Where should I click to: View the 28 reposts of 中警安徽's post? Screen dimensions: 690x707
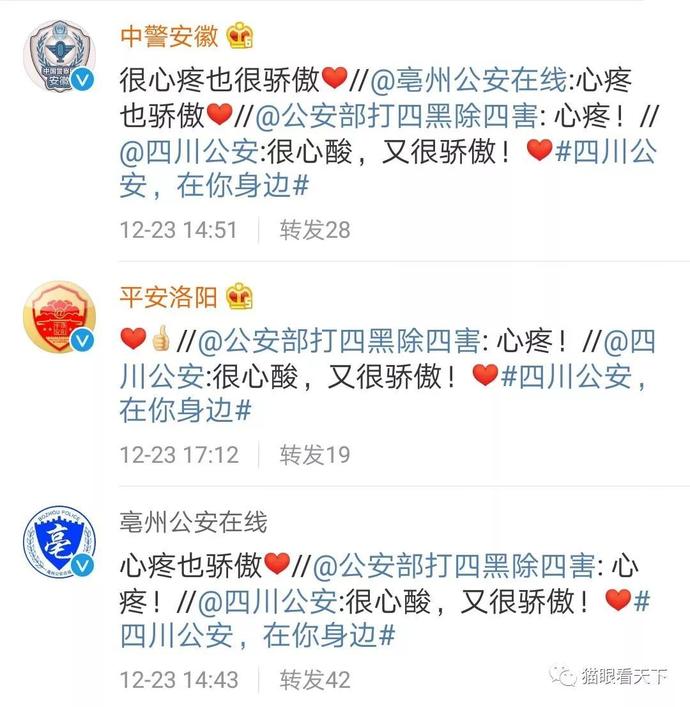[x=315, y=229]
